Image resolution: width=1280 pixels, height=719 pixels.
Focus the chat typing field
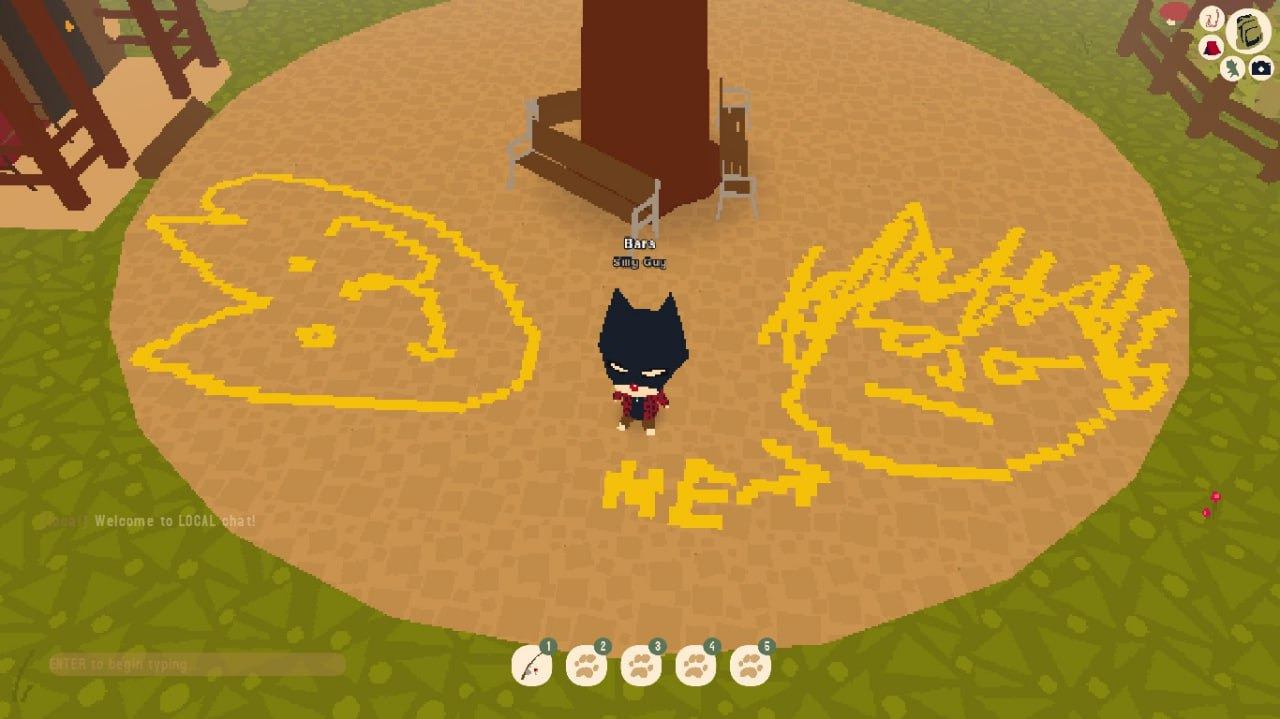[195, 664]
